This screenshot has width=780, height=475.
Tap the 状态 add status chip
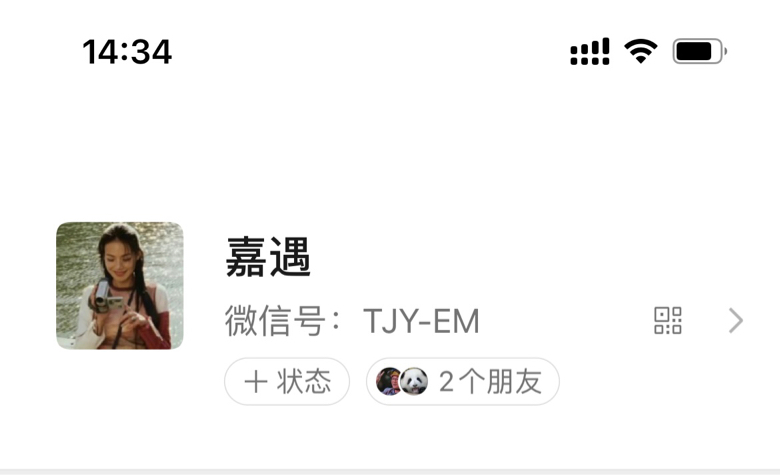[287, 382]
